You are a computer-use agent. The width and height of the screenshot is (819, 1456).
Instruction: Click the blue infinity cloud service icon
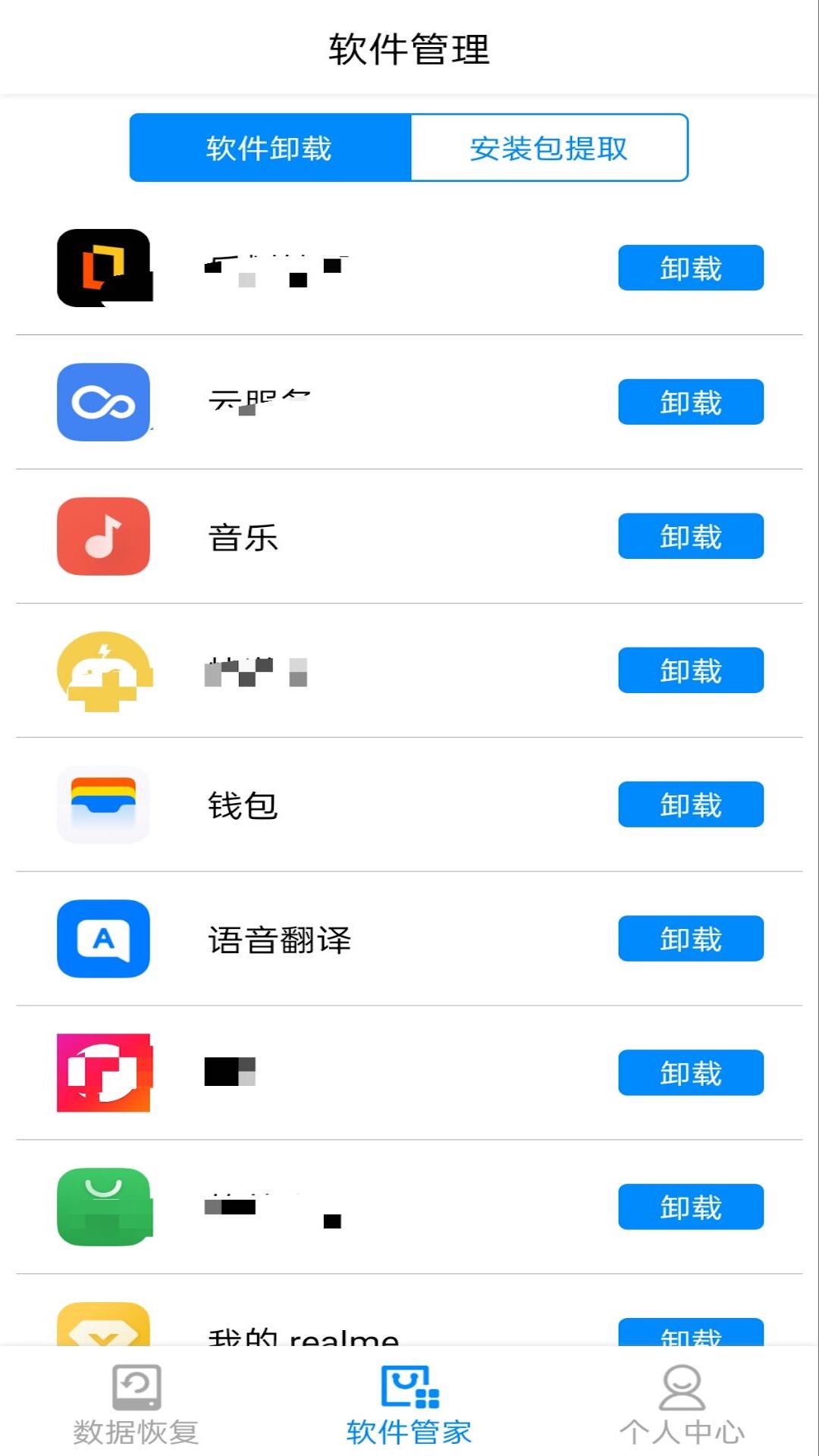point(104,403)
